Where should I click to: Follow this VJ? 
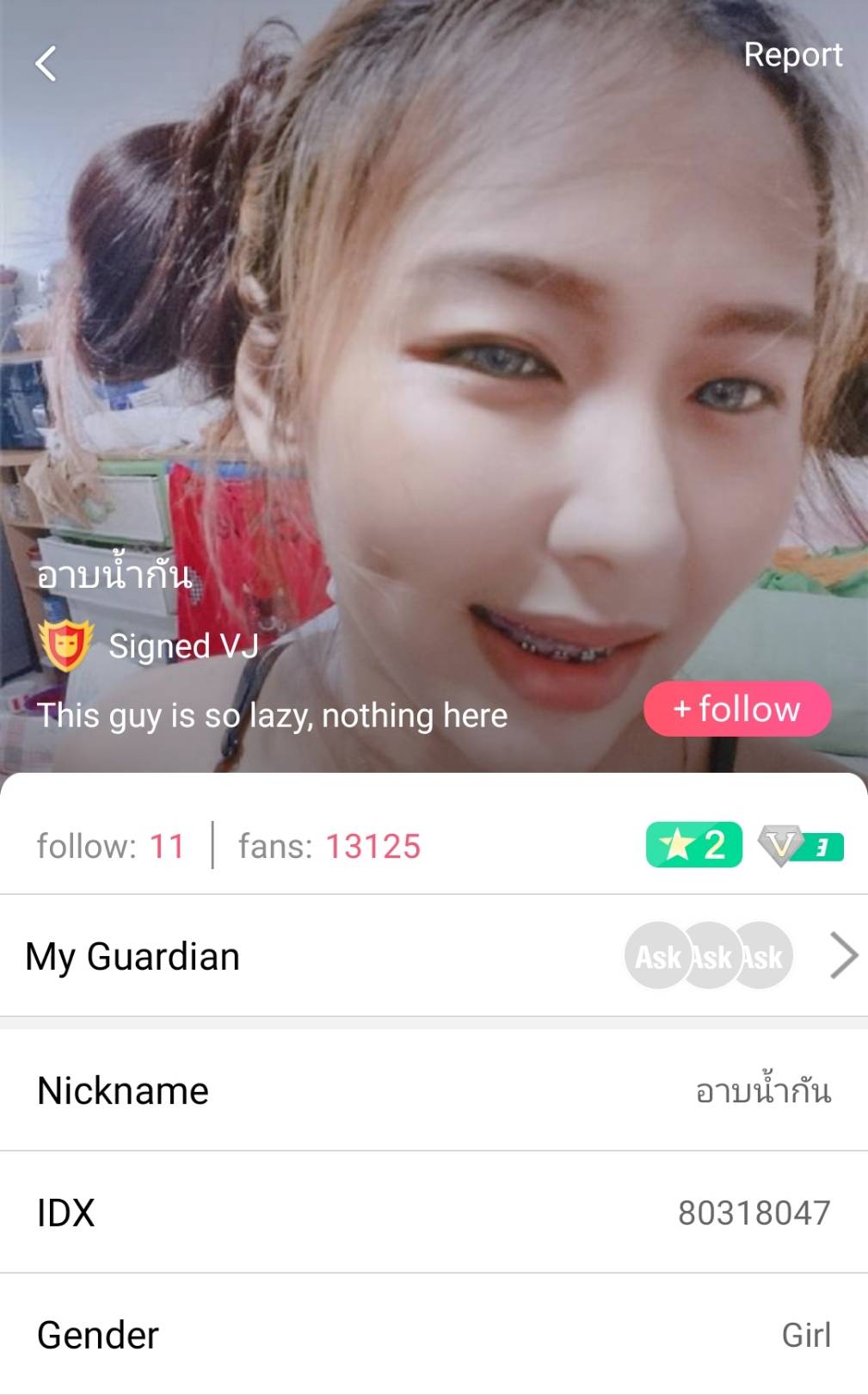click(x=737, y=709)
